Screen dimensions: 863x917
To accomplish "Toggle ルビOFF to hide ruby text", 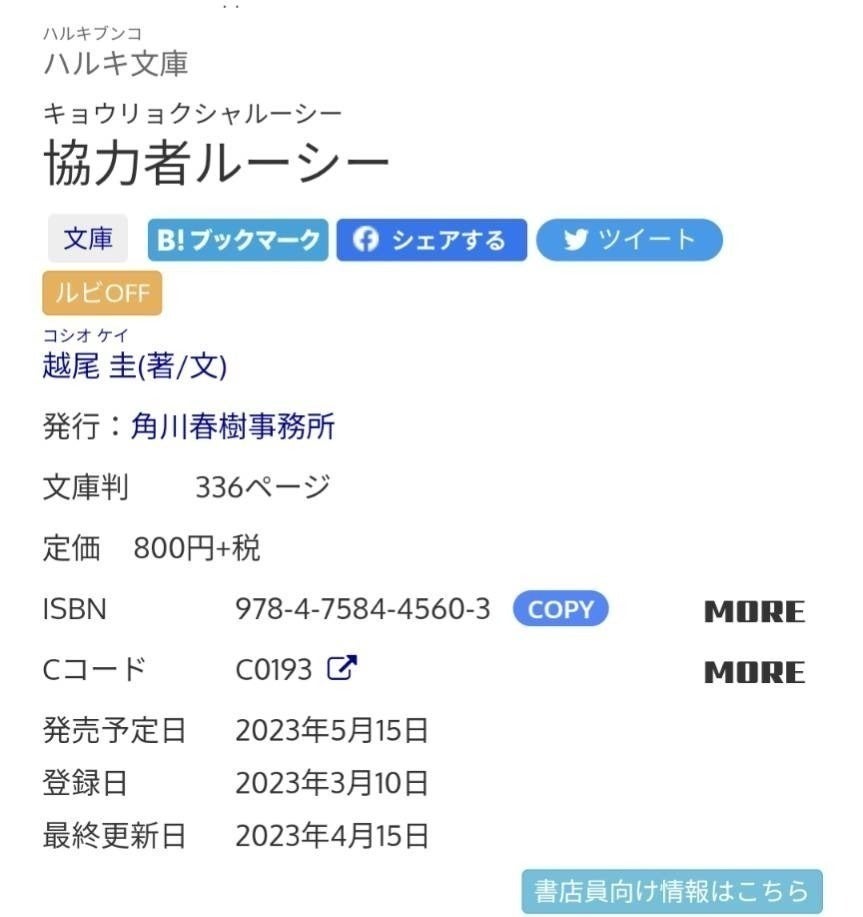I will 100,292.
